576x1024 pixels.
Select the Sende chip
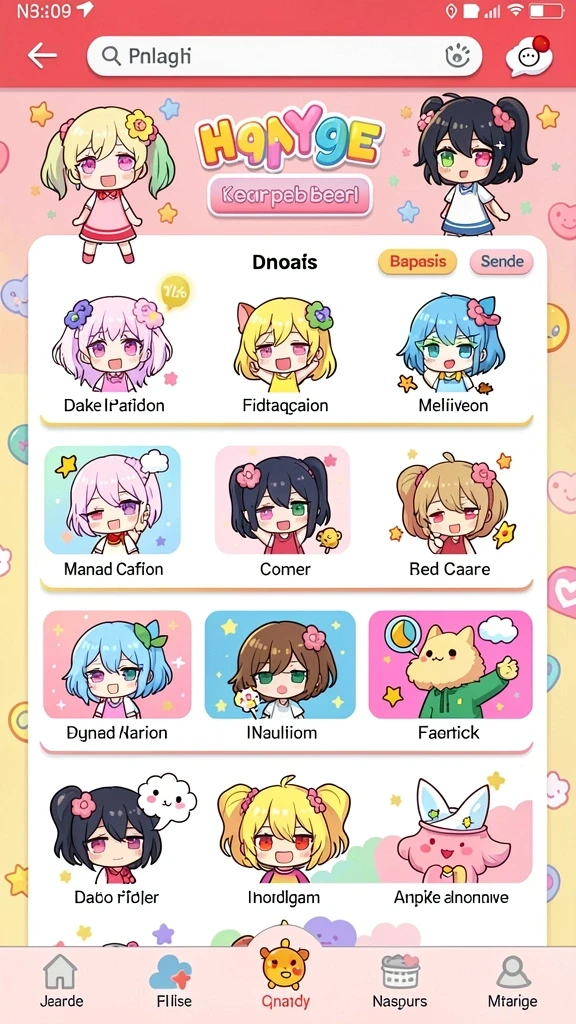point(502,262)
